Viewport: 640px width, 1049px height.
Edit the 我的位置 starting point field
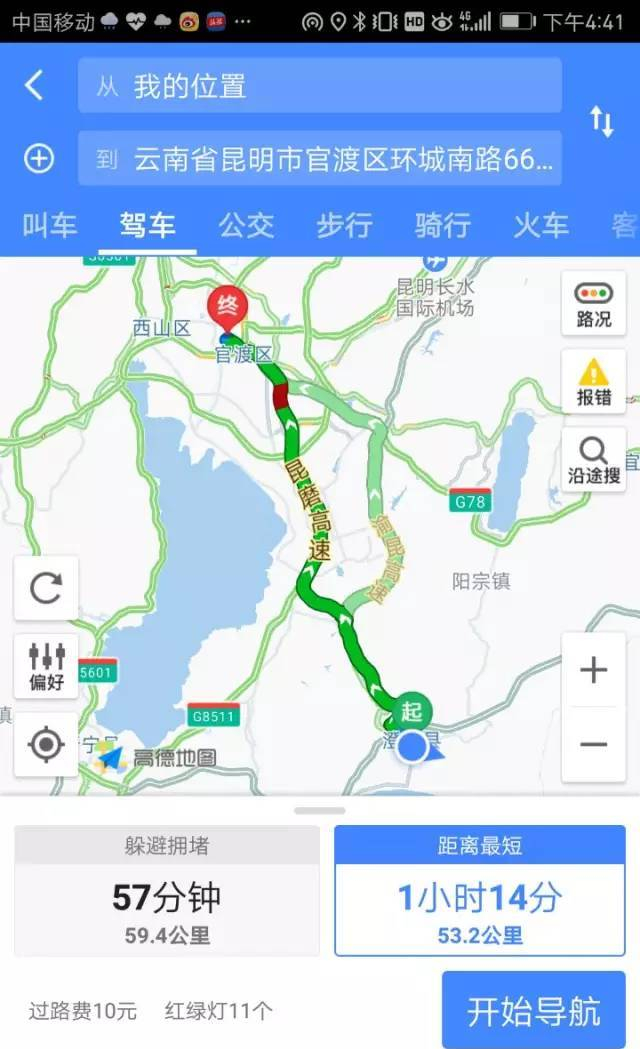coord(320,86)
